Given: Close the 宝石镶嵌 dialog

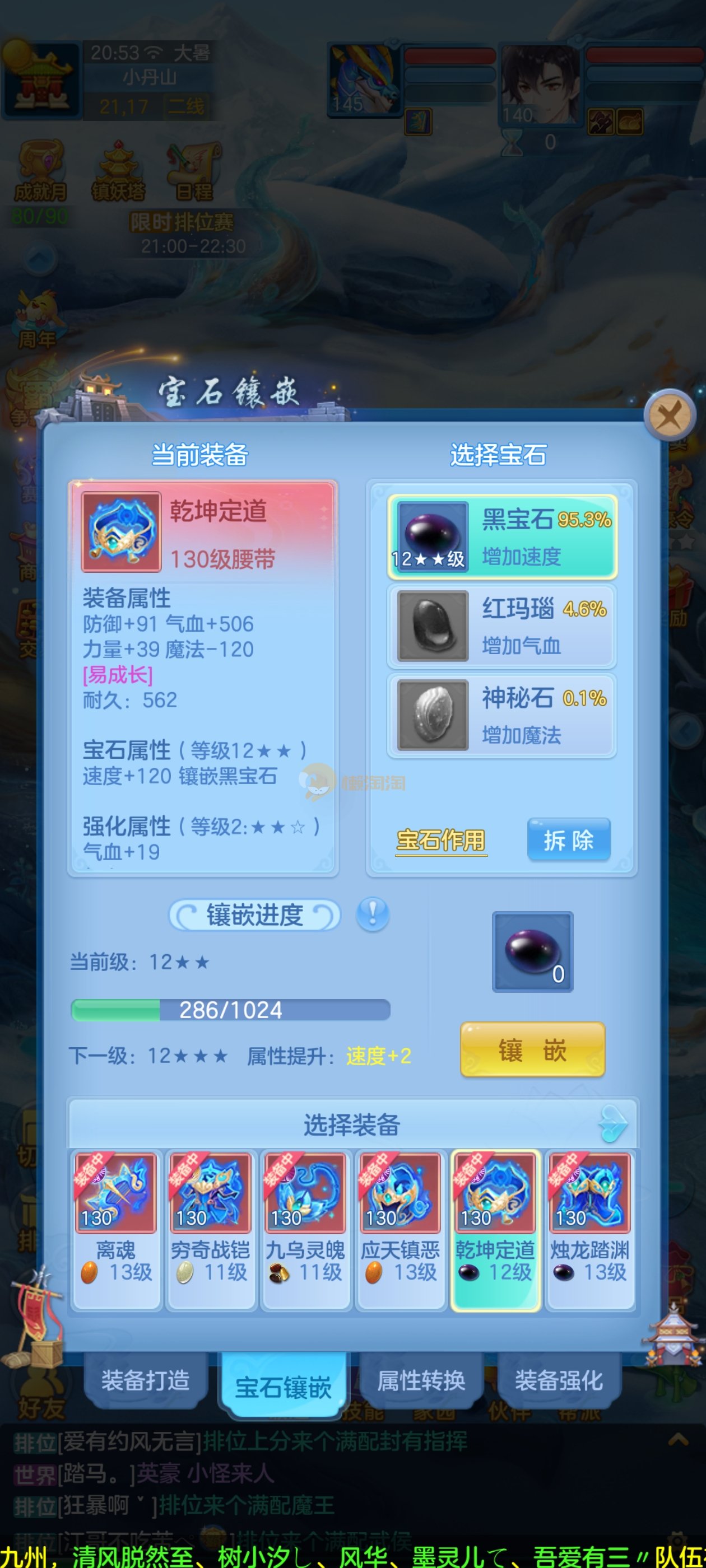Looking at the screenshot, I should [x=670, y=416].
